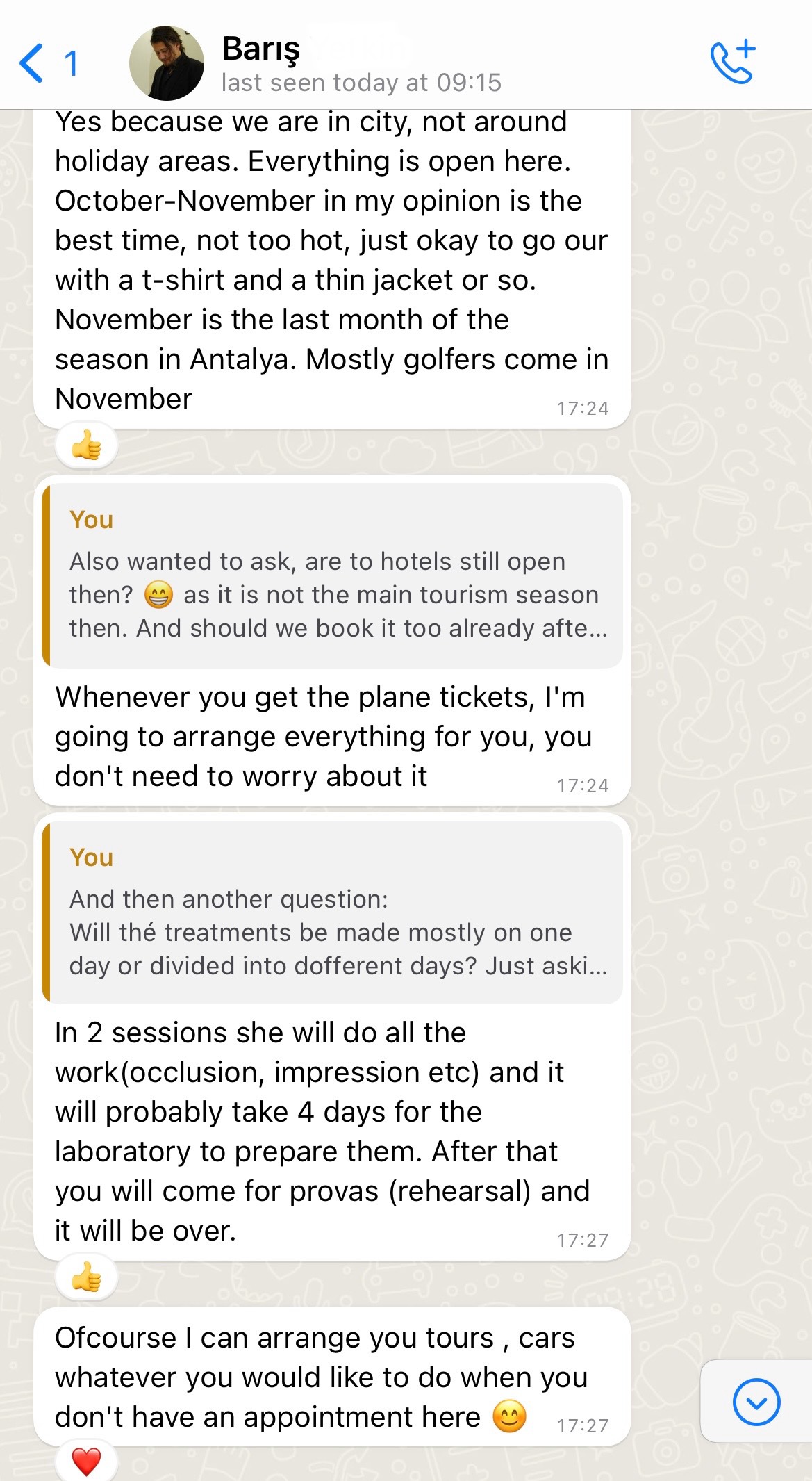Jump to the latest messages with the down arrow
Image resolution: width=812 pixels, height=1481 pixels.
tap(756, 1402)
